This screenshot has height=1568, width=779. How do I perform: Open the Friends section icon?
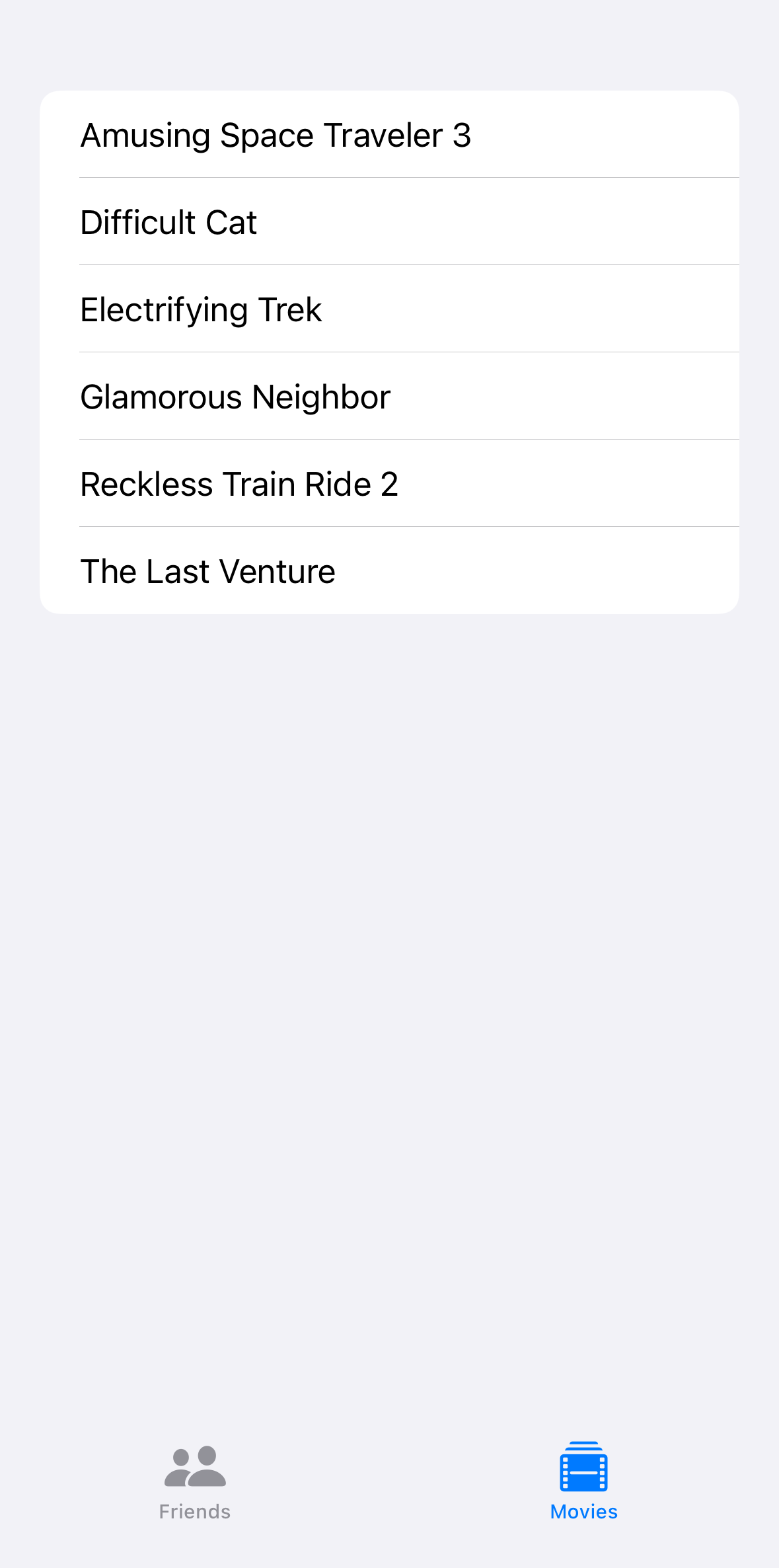[194, 1481]
